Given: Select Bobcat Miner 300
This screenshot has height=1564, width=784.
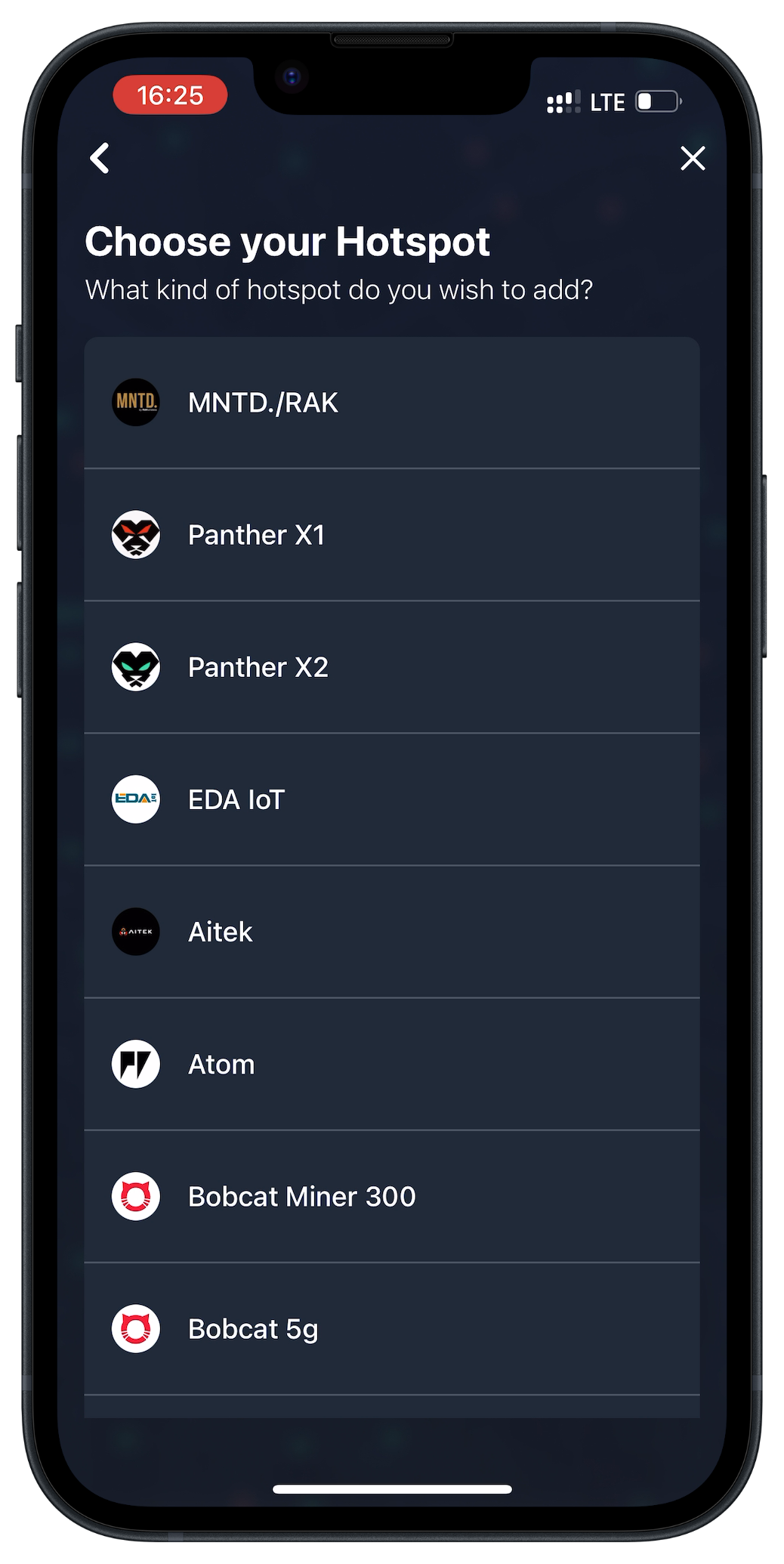Looking at the screenshot, I should click(x=391, y=1196).
